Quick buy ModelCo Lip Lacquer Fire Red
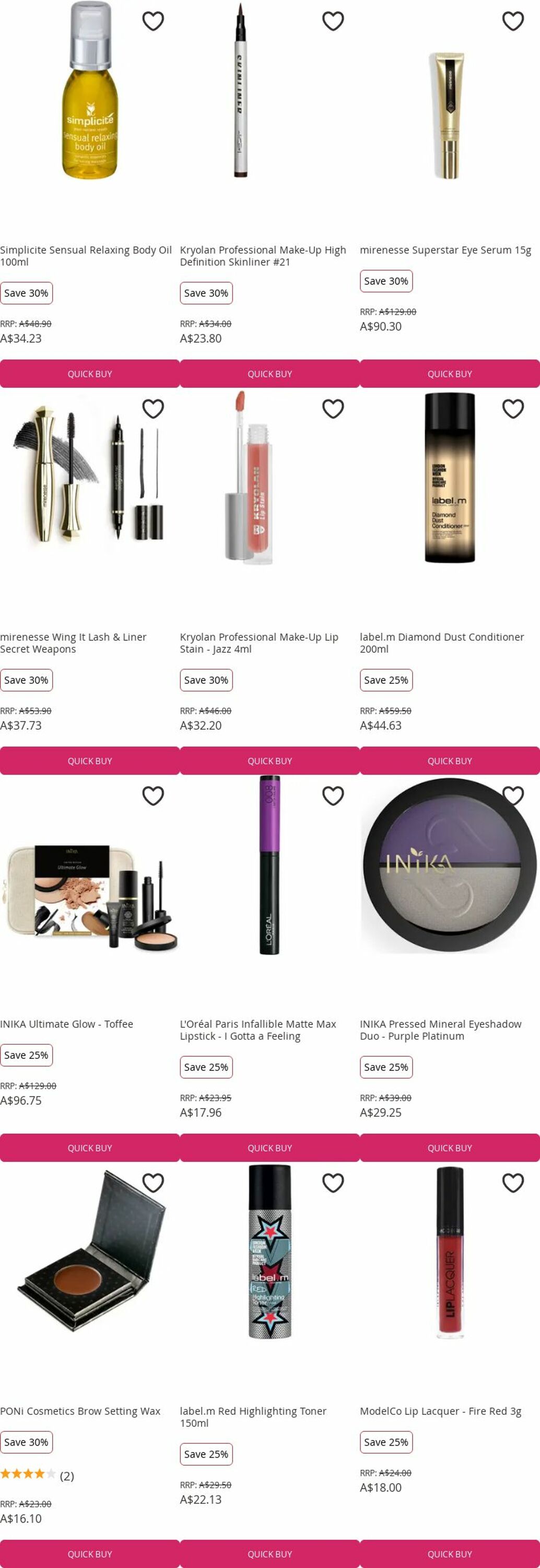 tap(450, 1553)
